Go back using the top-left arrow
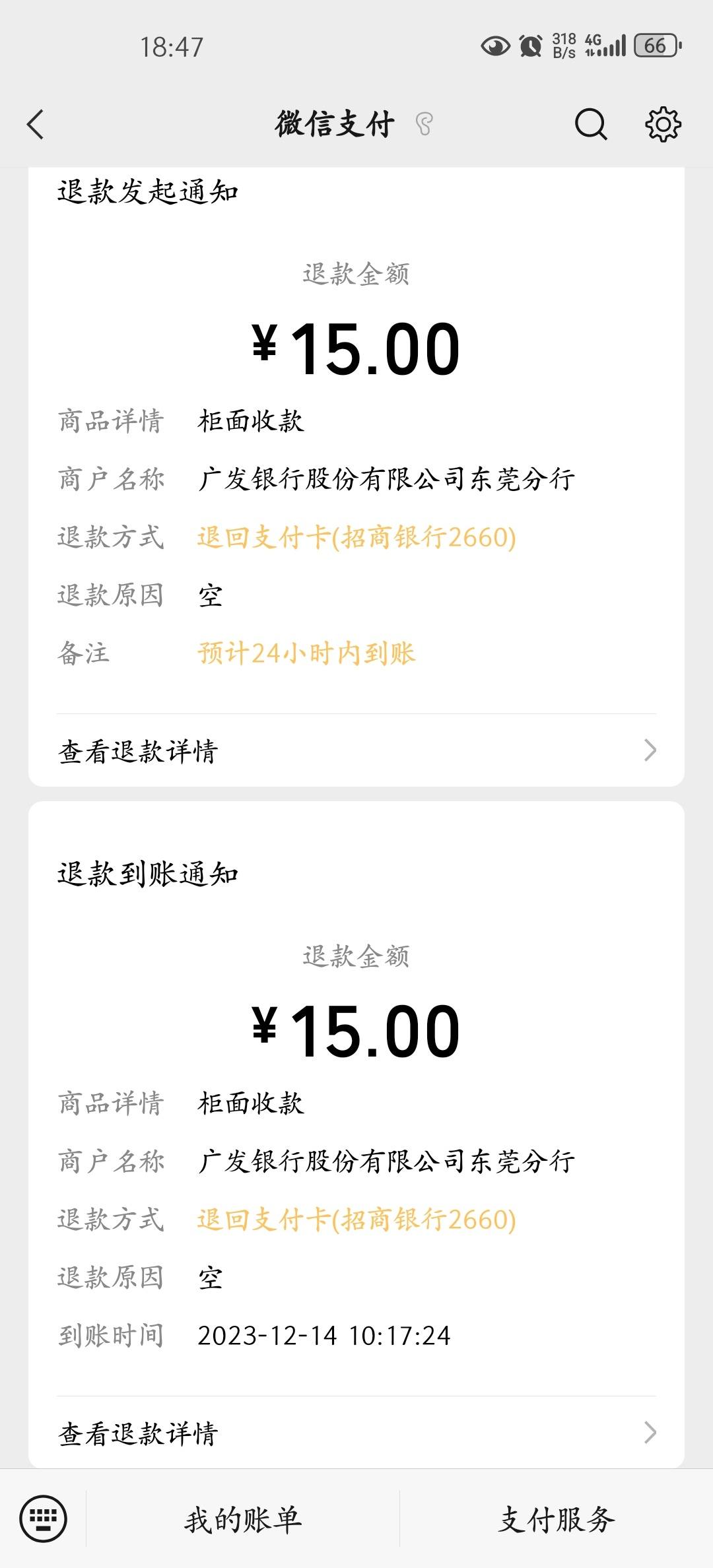This screenshot has height=1568, width=713. click(36, 124)
